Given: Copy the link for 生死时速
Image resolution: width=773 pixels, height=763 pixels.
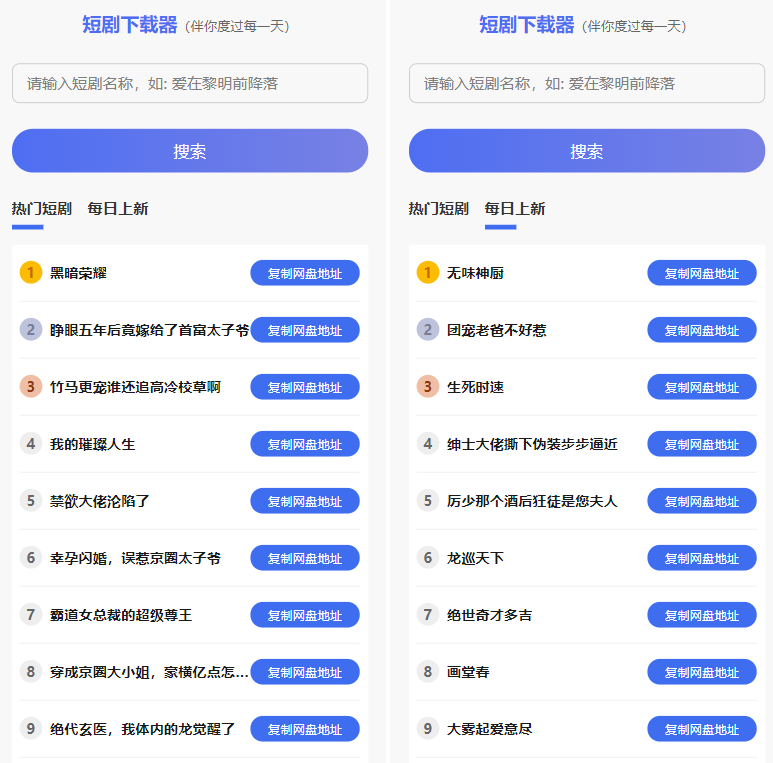Looking at the screenshot, I should (x=701, y=387).
